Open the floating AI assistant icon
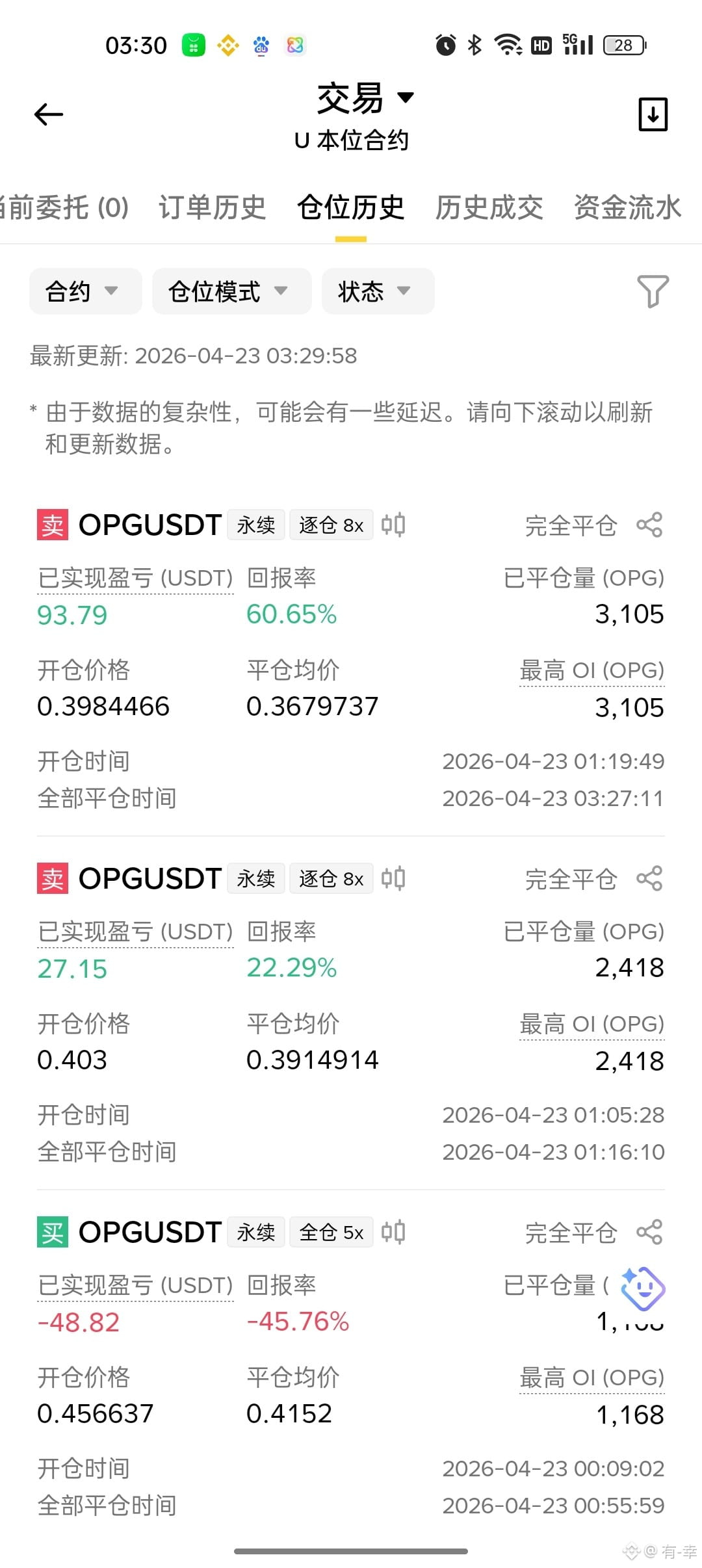The width and height of the screenshot is (702, 1568). coord(642,1288)
